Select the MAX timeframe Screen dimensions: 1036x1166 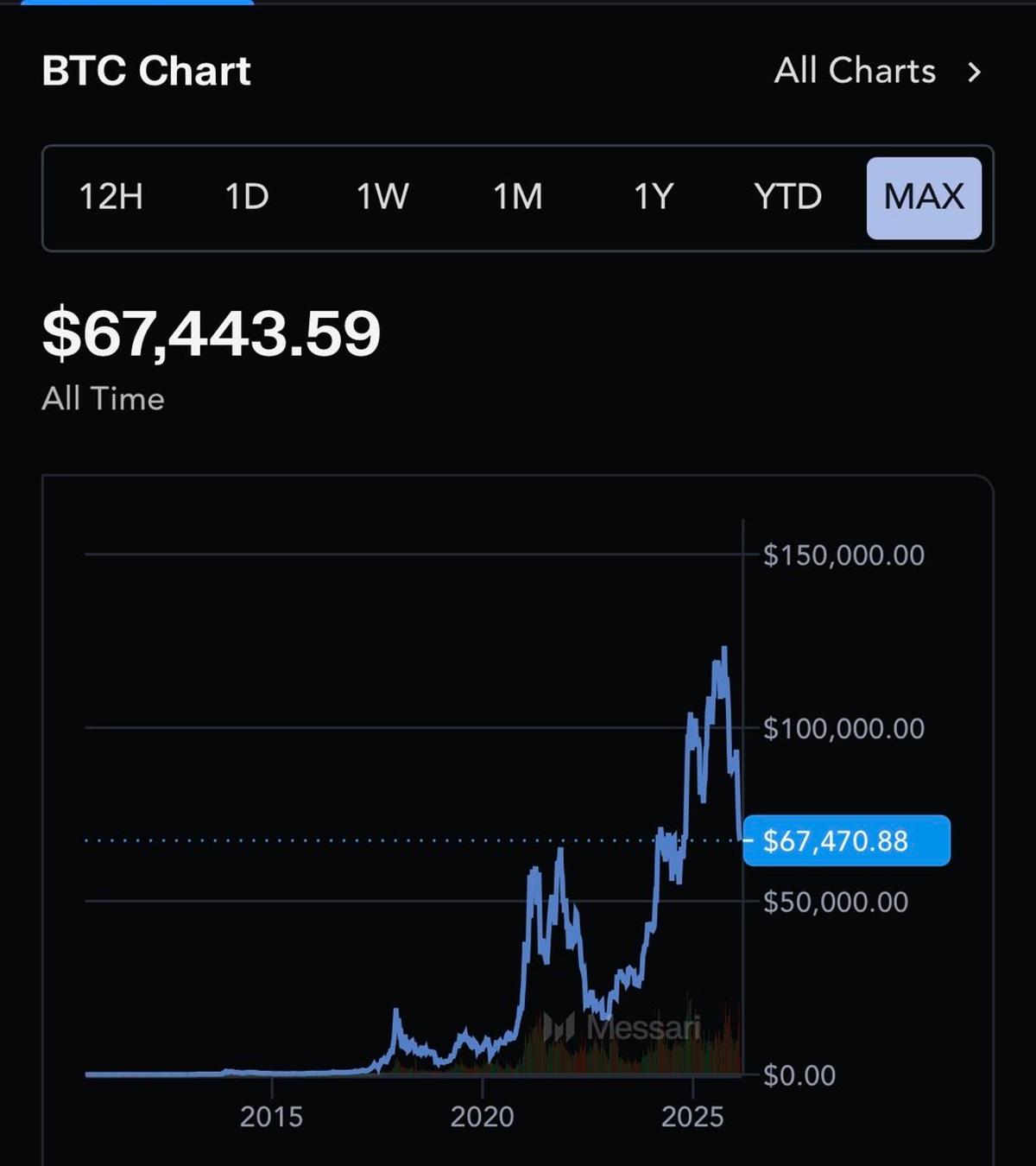(x=923, y=196)
